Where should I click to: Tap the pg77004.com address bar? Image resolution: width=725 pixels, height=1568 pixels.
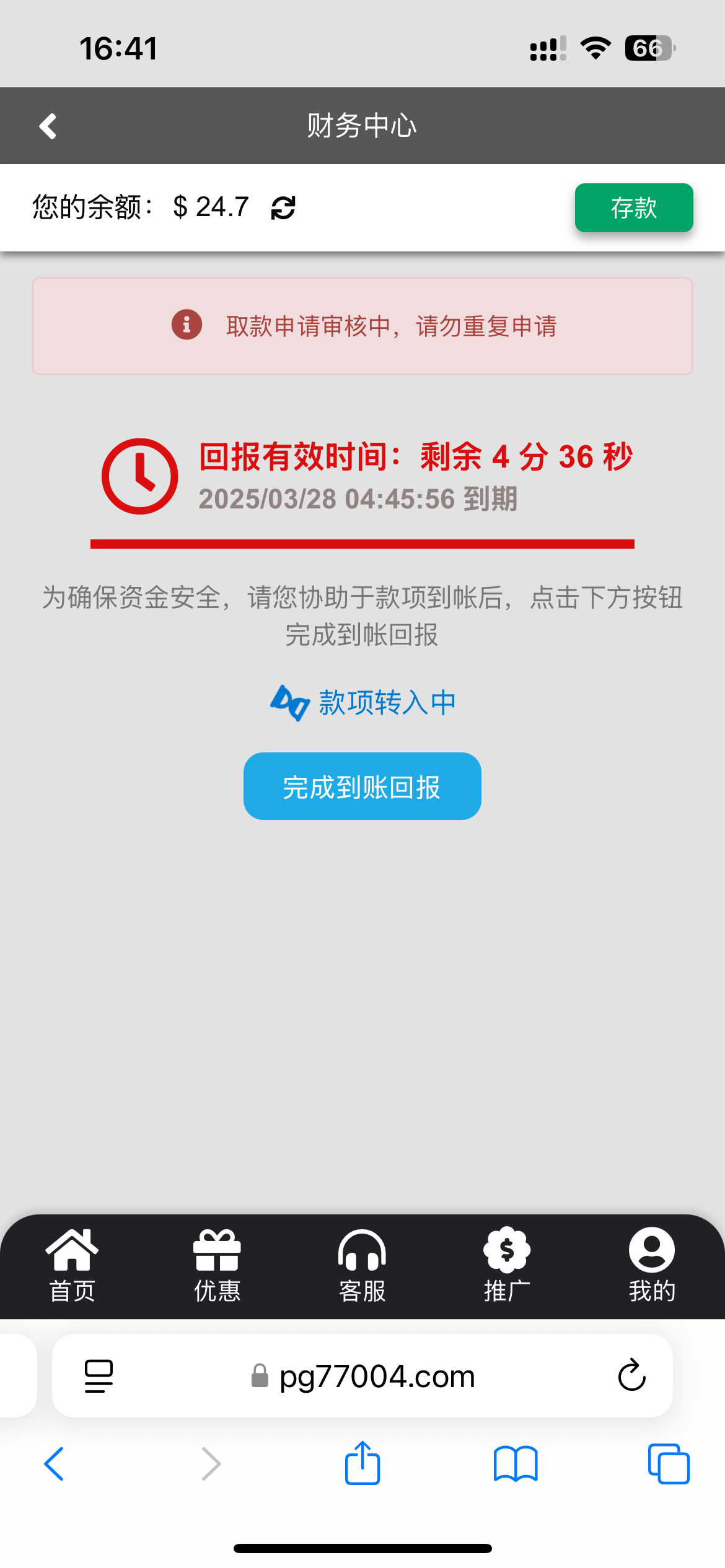pos(362,1376)
